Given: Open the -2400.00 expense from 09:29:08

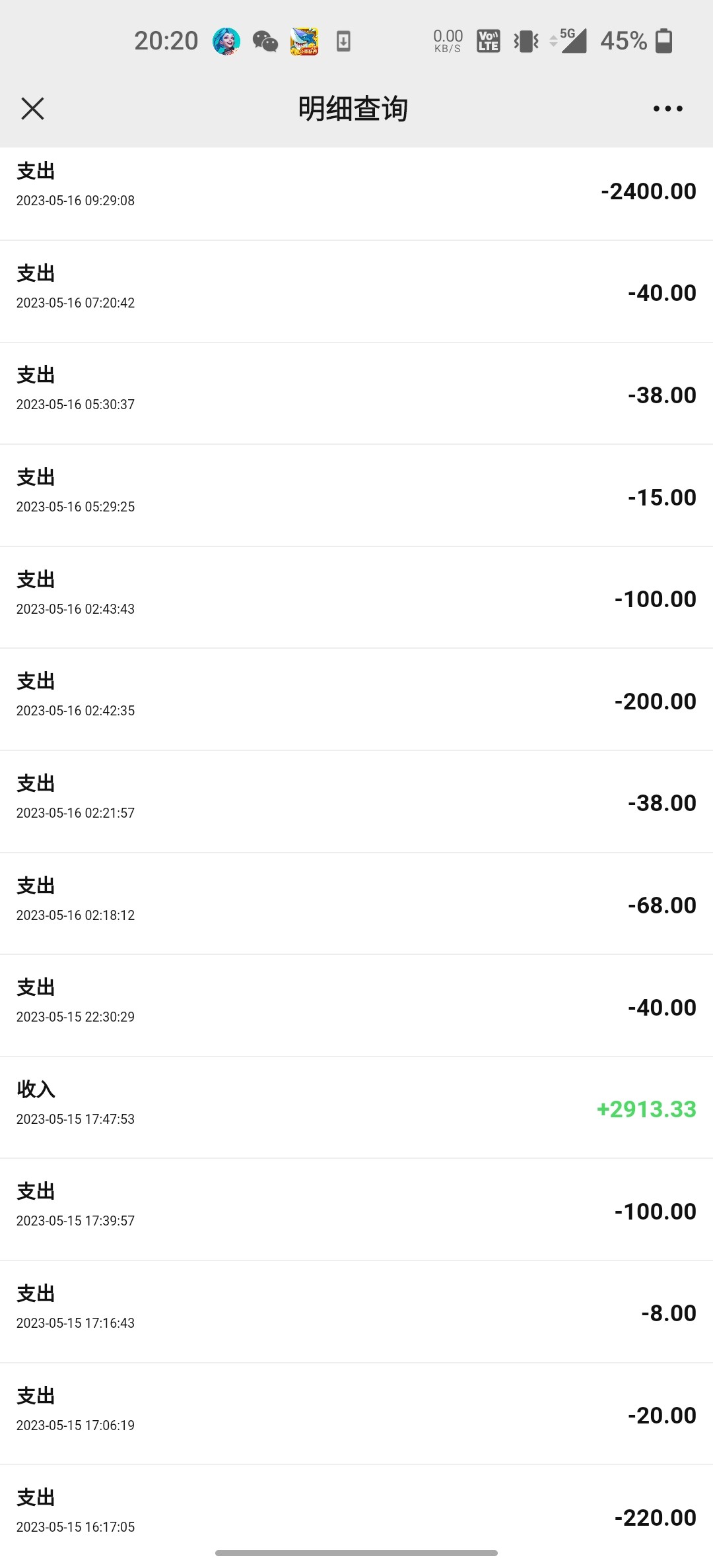Looking at the screenshot, I should [x=356, y=191].
